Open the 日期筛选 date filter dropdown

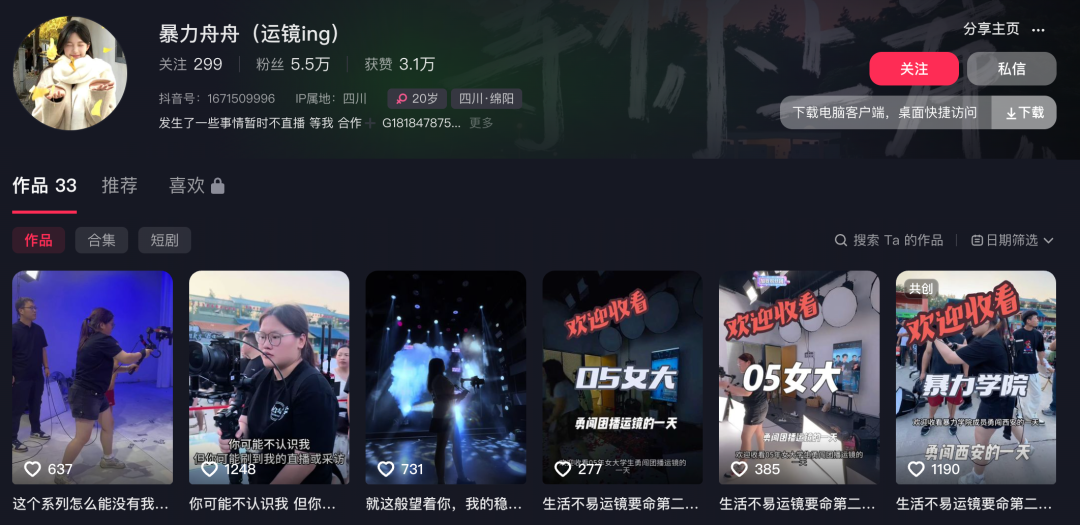[x=1011, y=240]
